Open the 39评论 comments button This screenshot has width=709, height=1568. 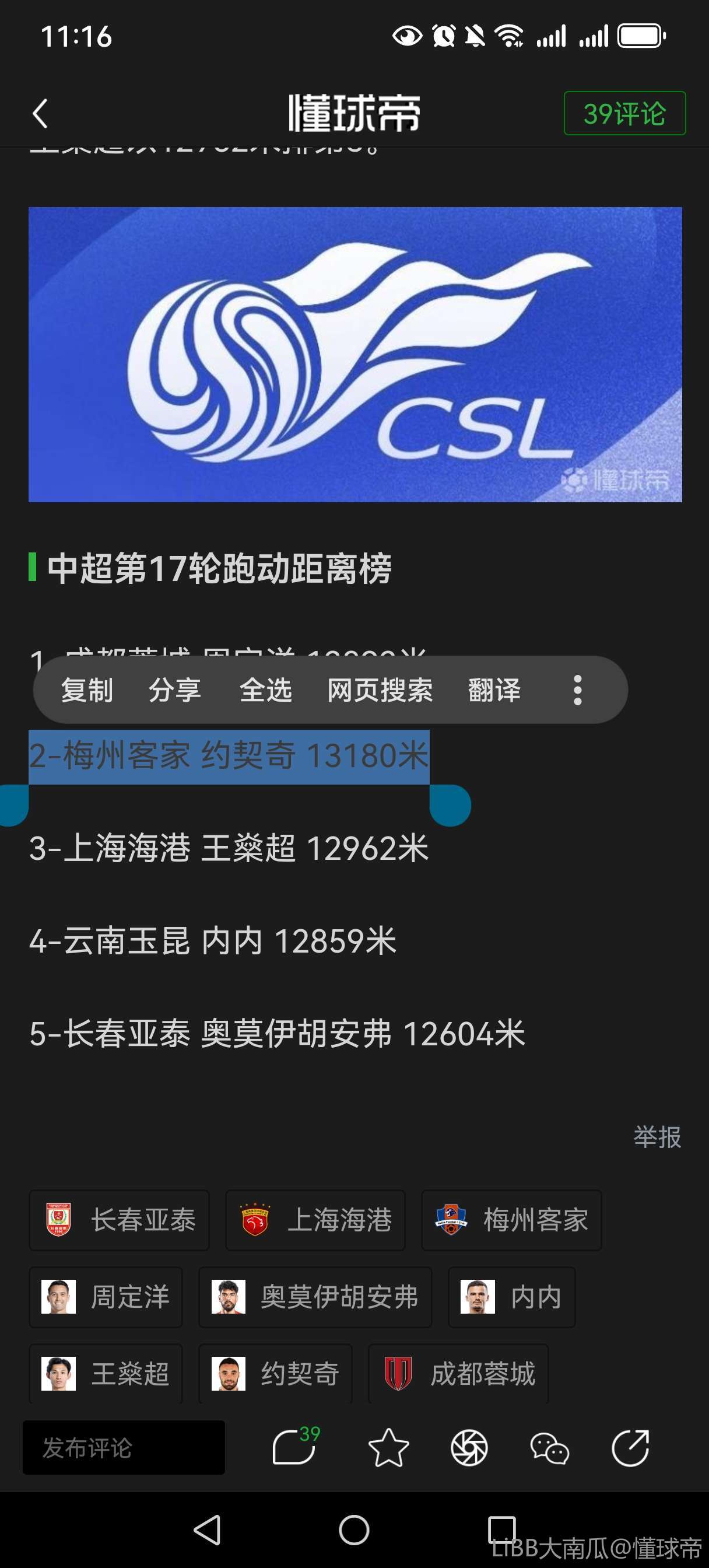[624, 113]
